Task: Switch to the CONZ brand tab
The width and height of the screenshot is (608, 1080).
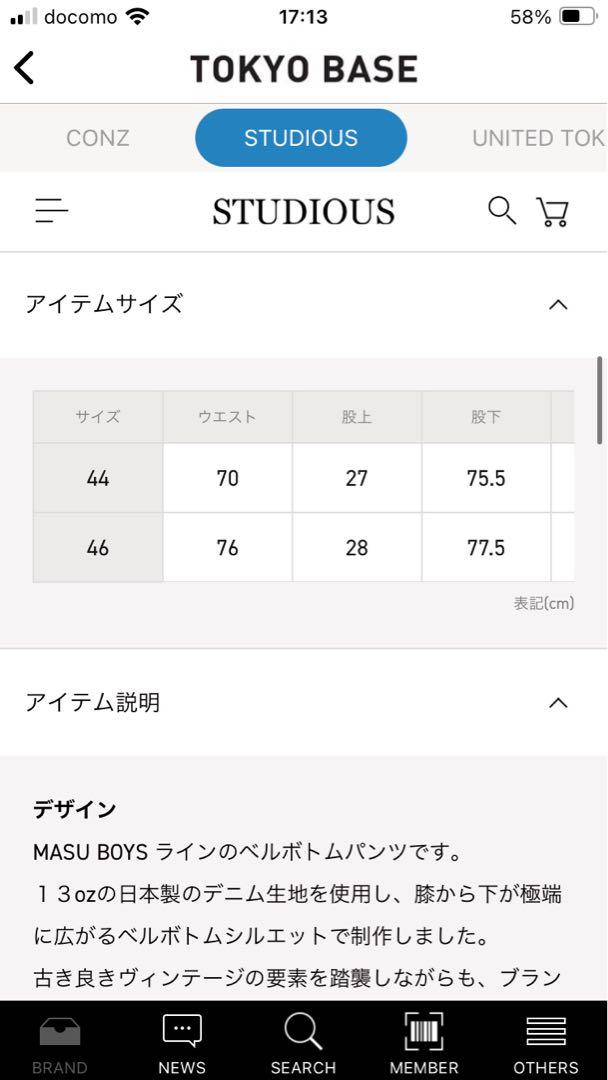Action: [x=98, y=138]
